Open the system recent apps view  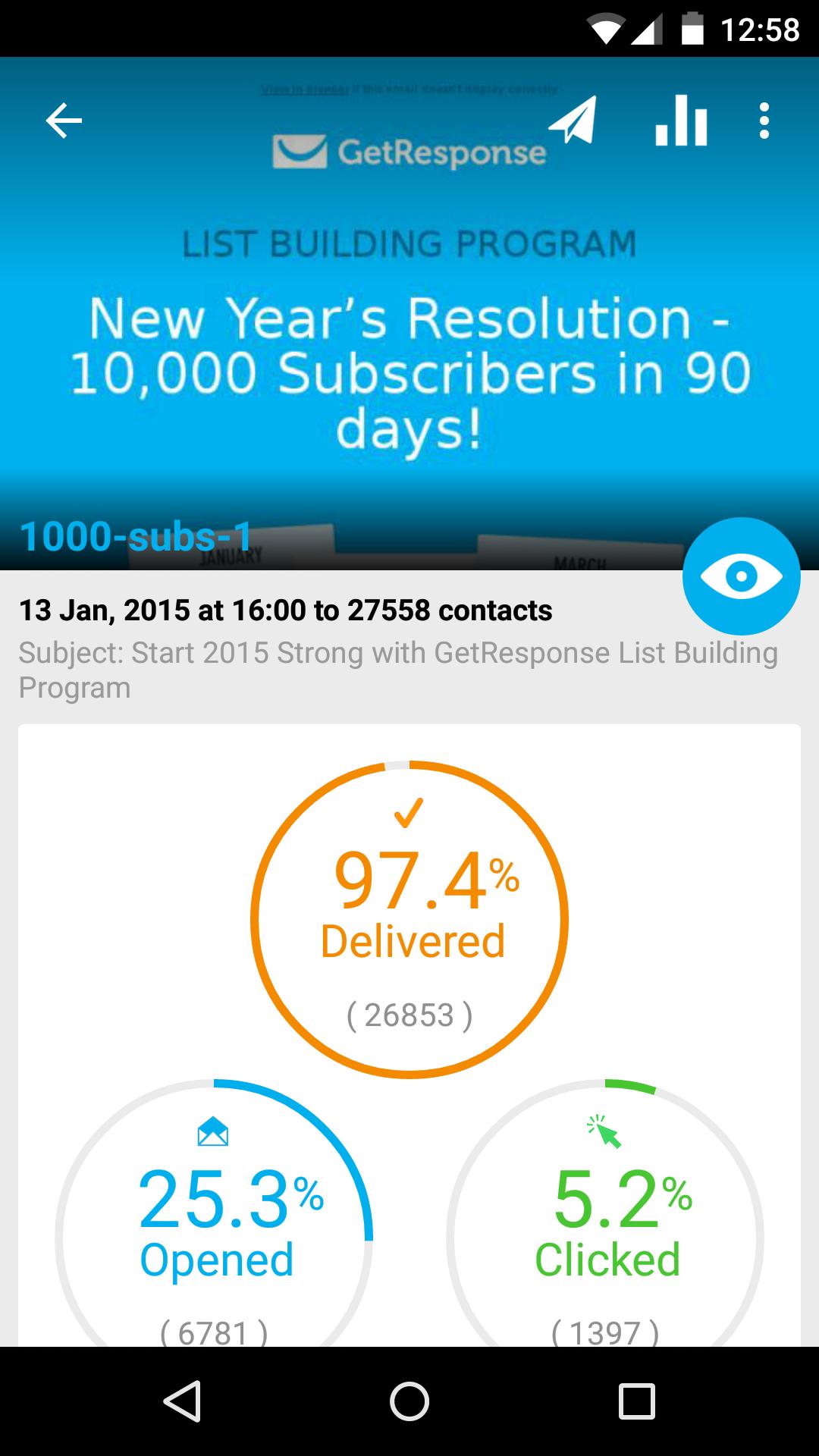tap(636, 1401)
